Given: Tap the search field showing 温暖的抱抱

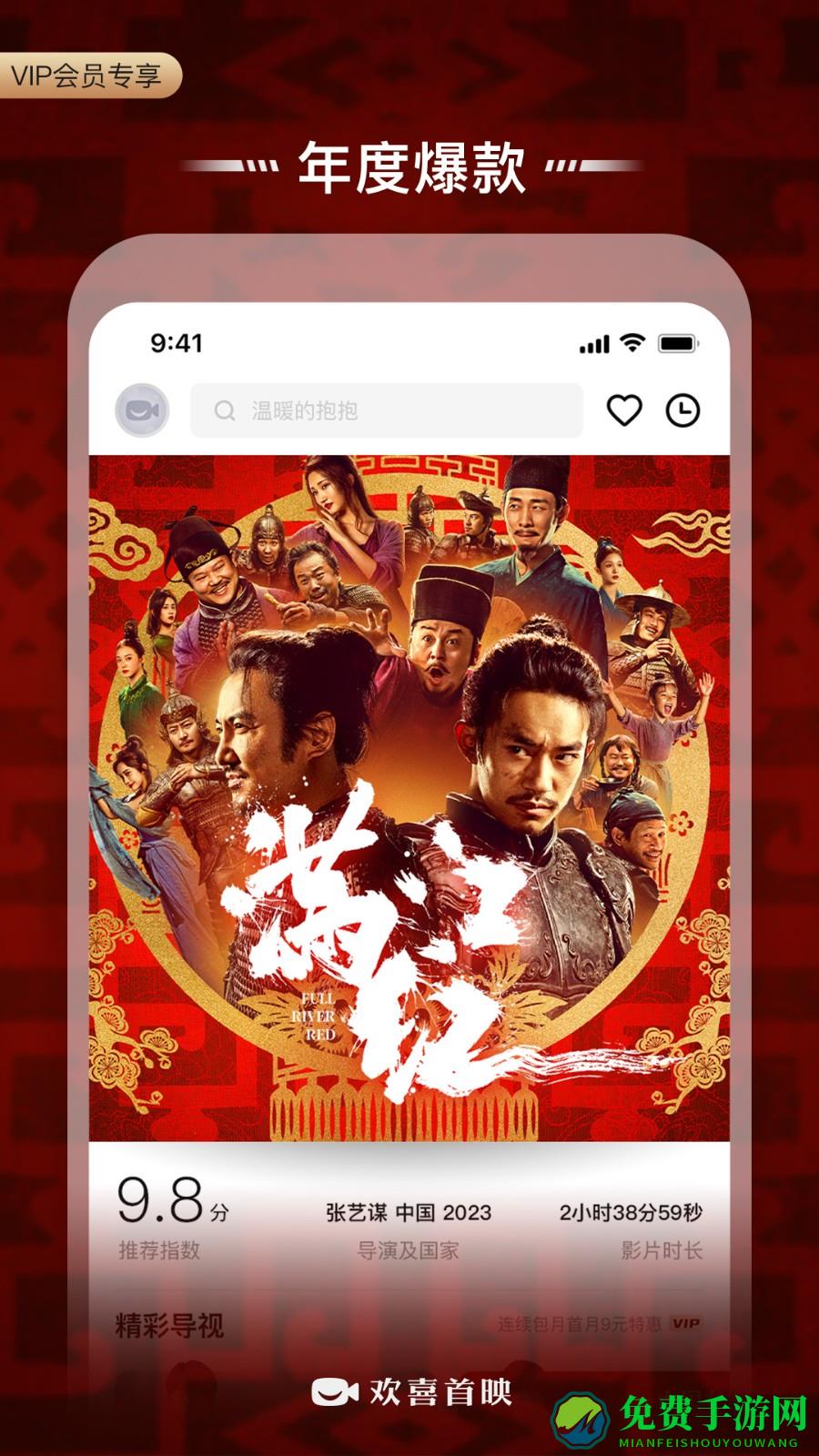Looking at the screenshot, I should [x=387, y=410].
